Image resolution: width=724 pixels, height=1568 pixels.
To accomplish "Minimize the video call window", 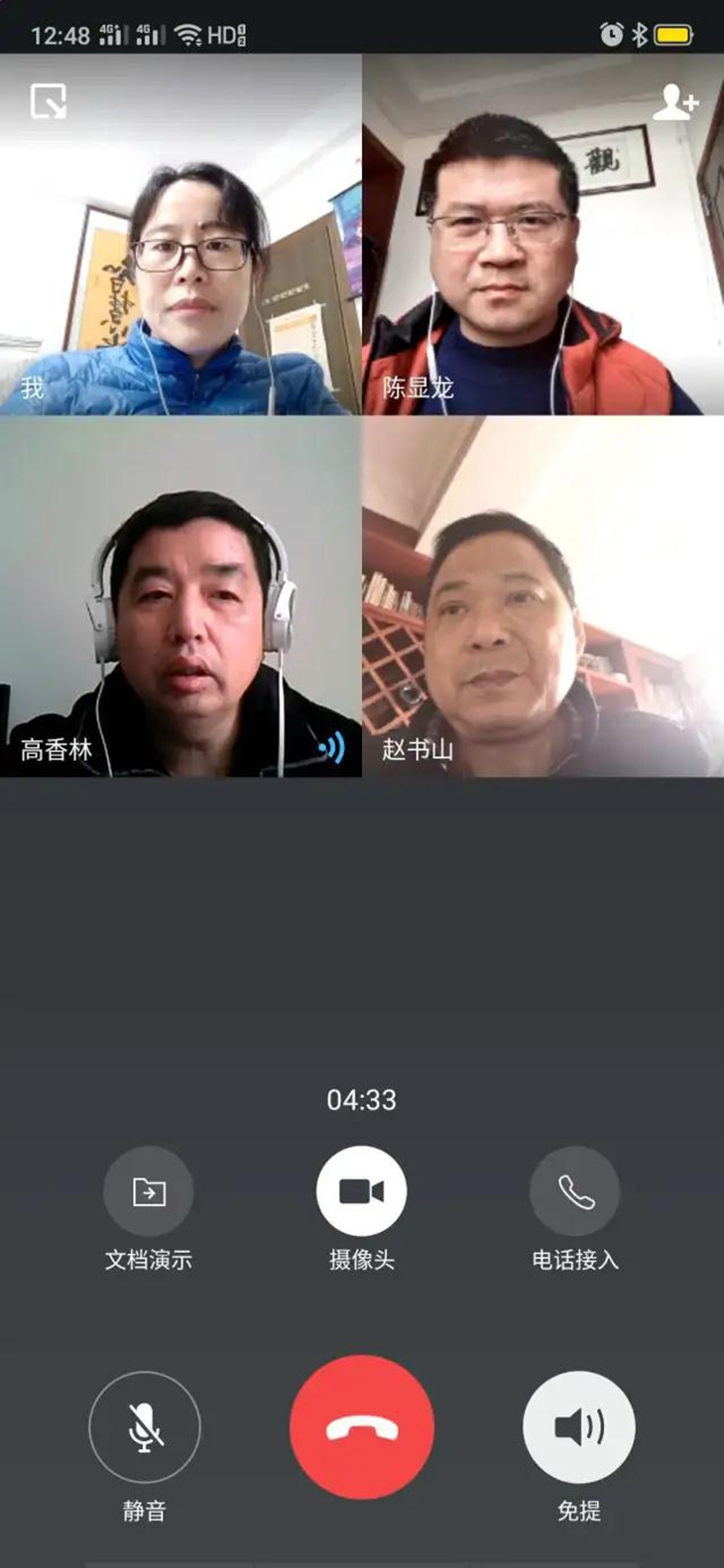I will click(x=48, y=101).
